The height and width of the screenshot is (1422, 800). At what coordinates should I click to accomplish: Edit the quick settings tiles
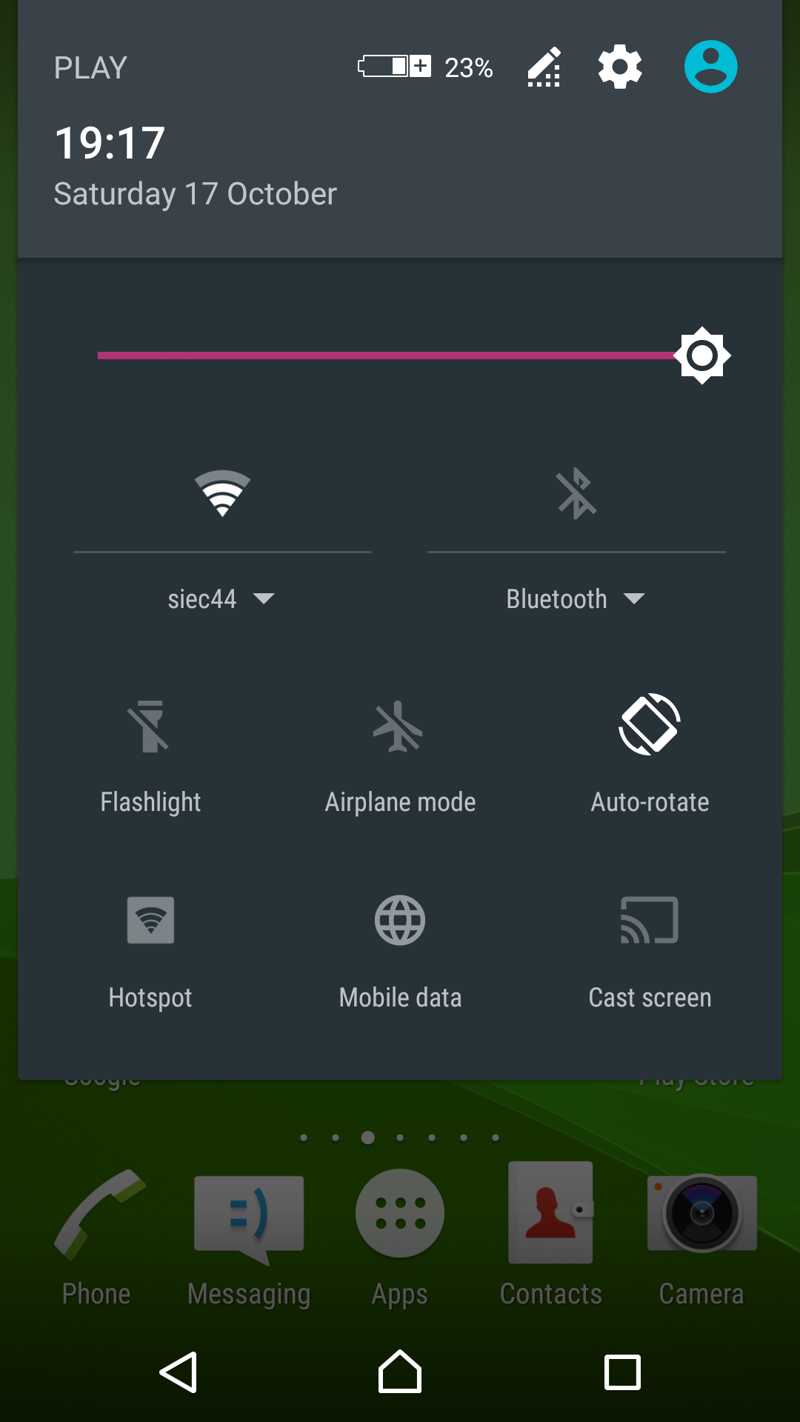(544, 68)
